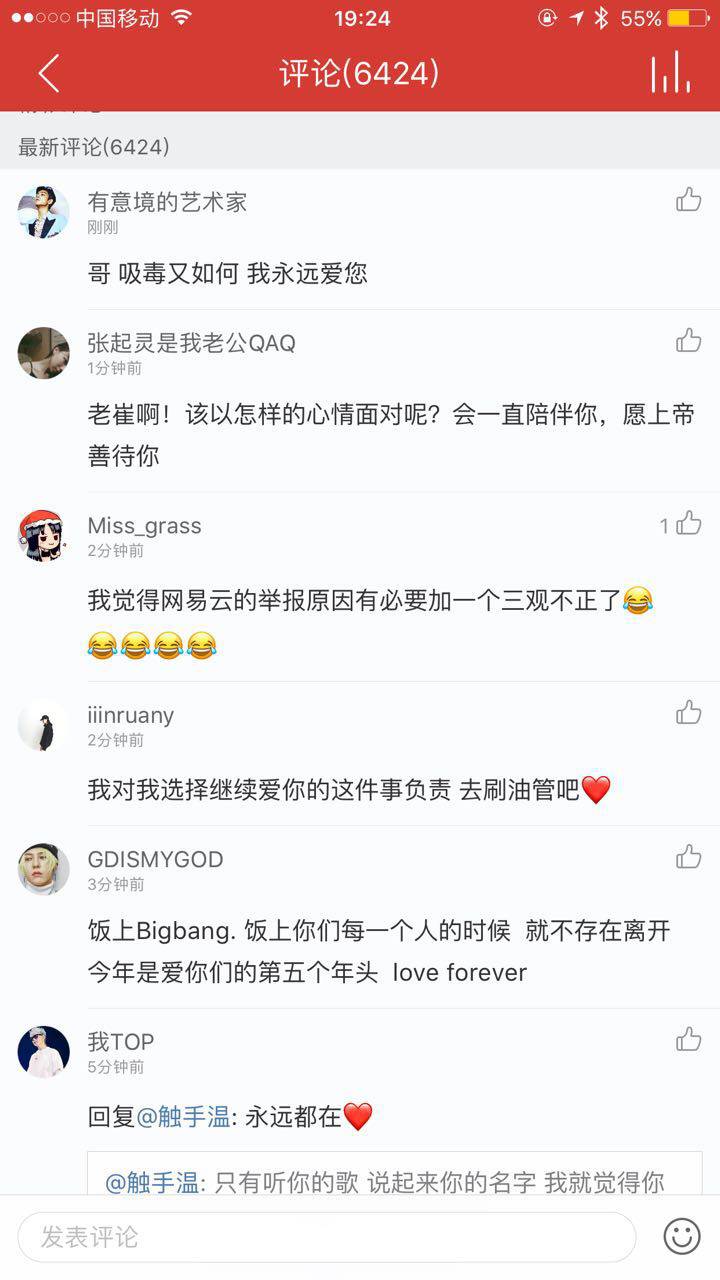Open the emoji picker smiley
The width and height of the screenshot is (720, 1280).
682,1237
